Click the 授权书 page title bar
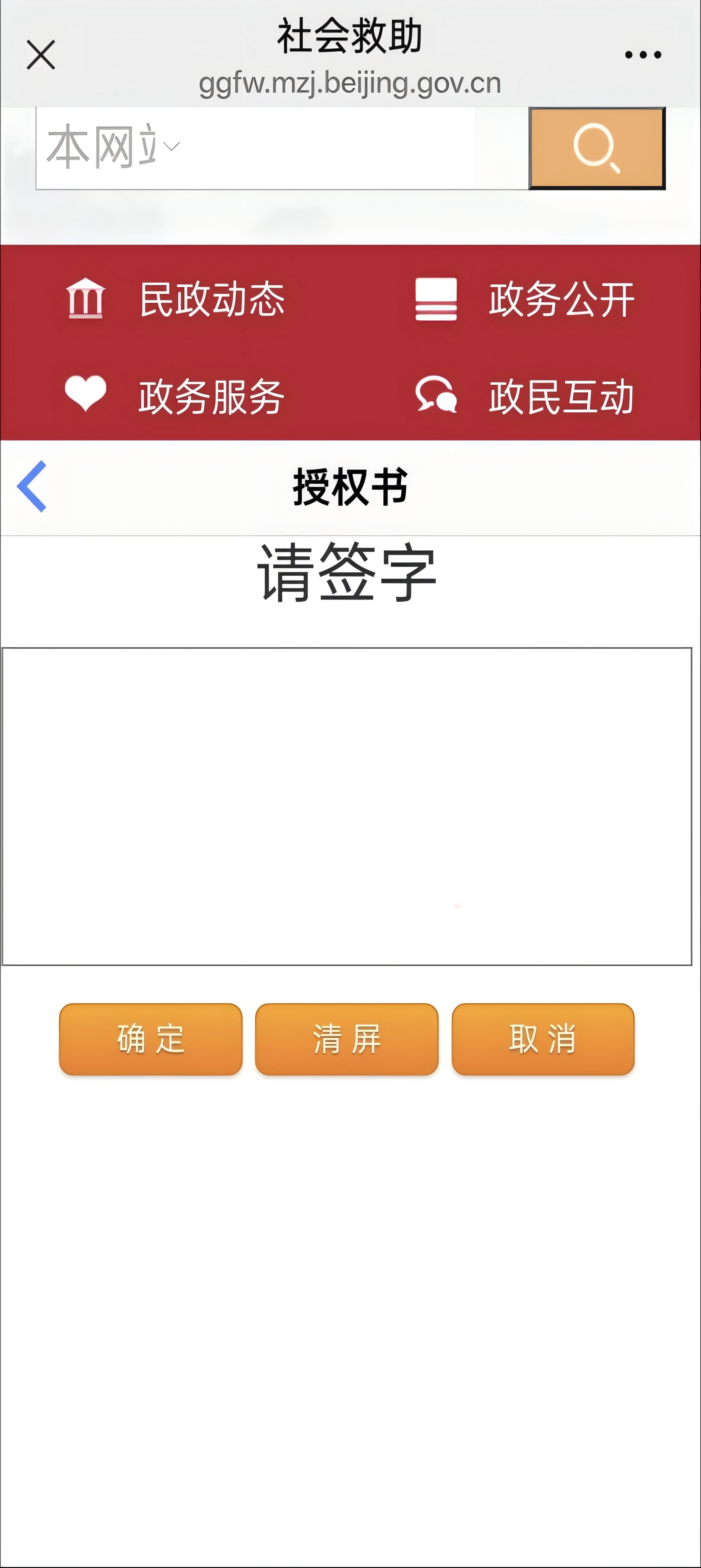 point(350,487)
